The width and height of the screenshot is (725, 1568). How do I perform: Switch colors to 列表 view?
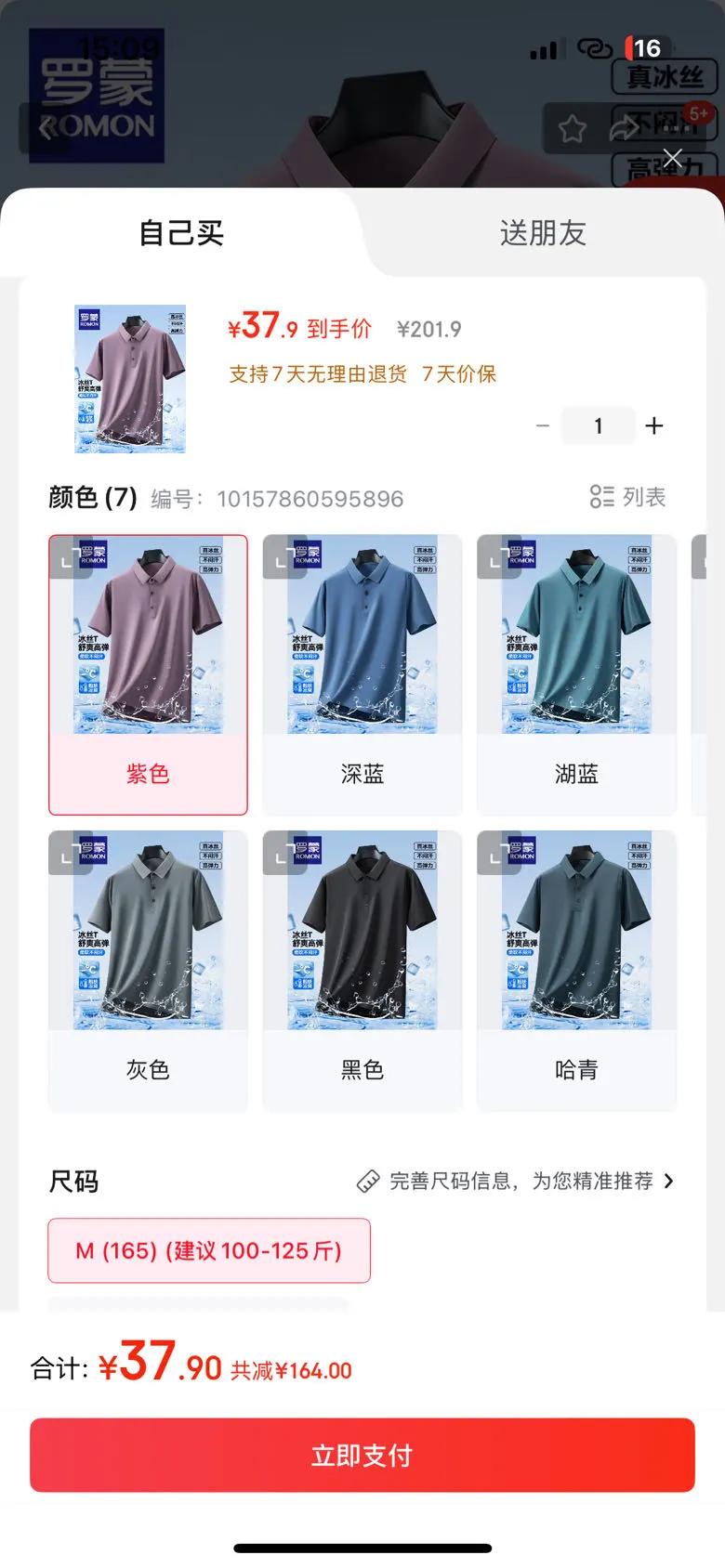pyautogui.click(x=628, y=497)
